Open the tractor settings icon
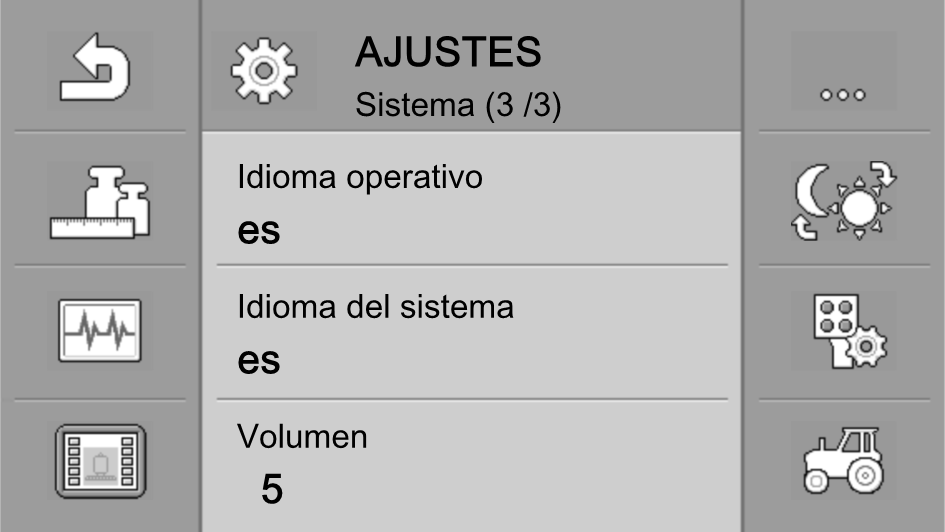Screen dimensions: 945x532 843,460
